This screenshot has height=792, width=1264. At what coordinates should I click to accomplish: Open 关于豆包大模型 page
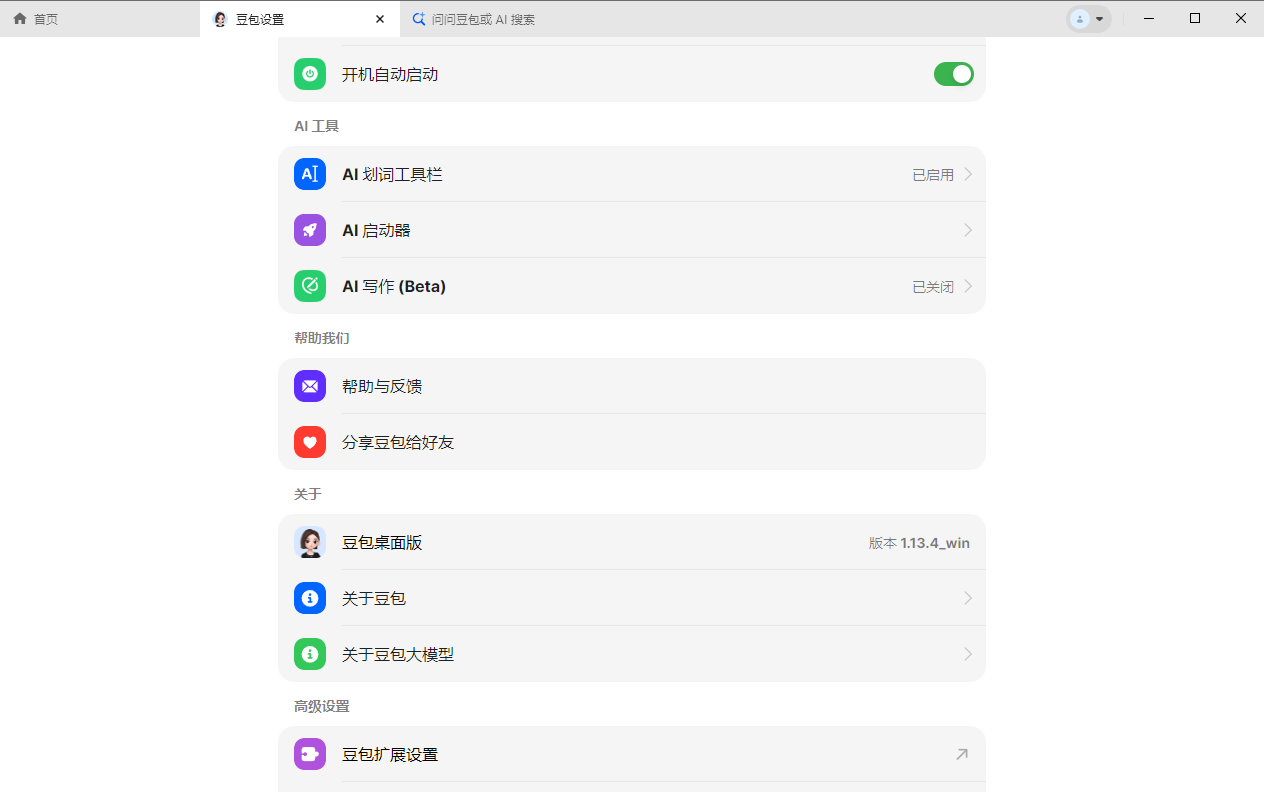click(631, 654)
